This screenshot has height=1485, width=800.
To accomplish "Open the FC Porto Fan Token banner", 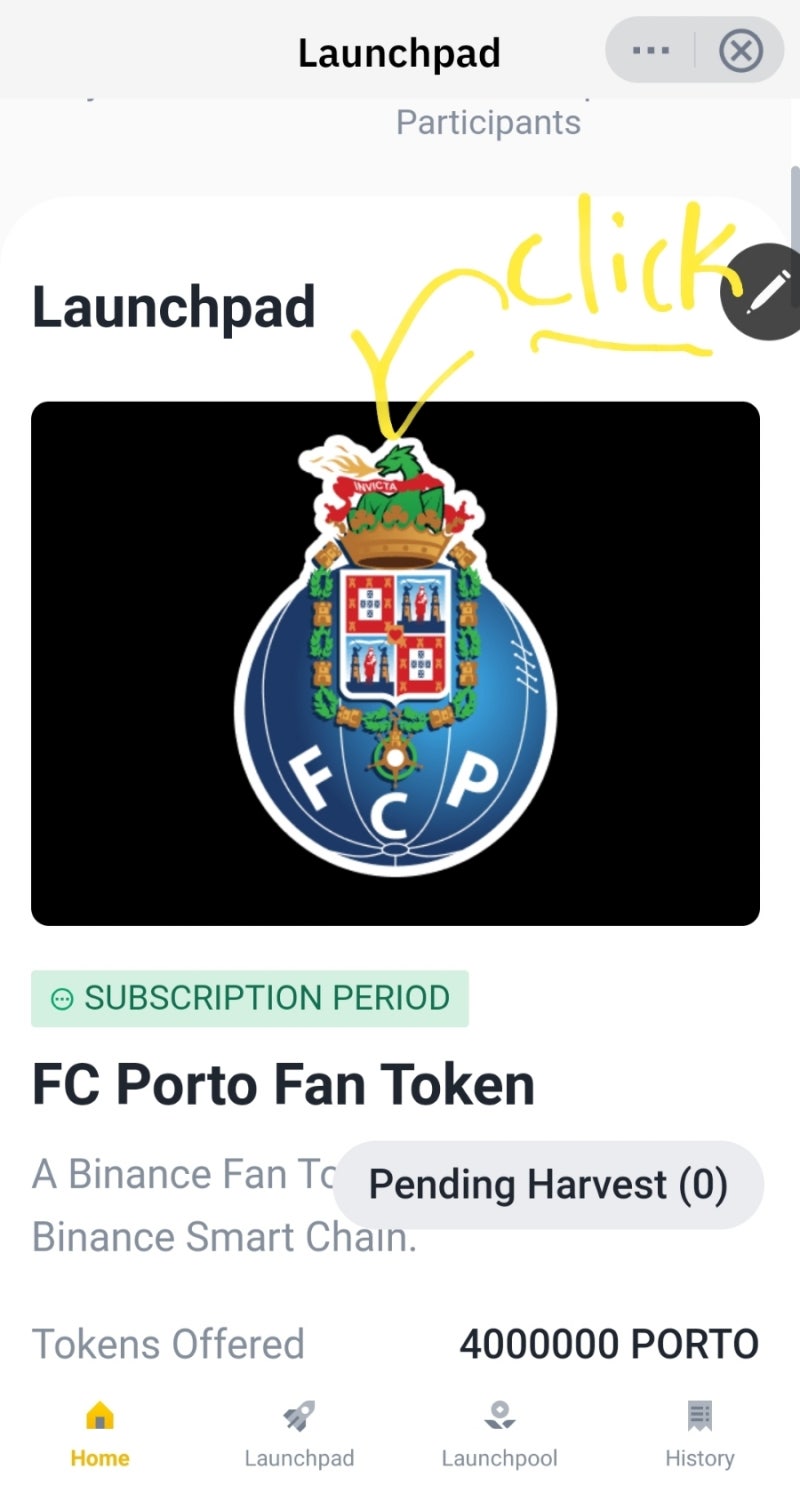I will pos(395,663).
